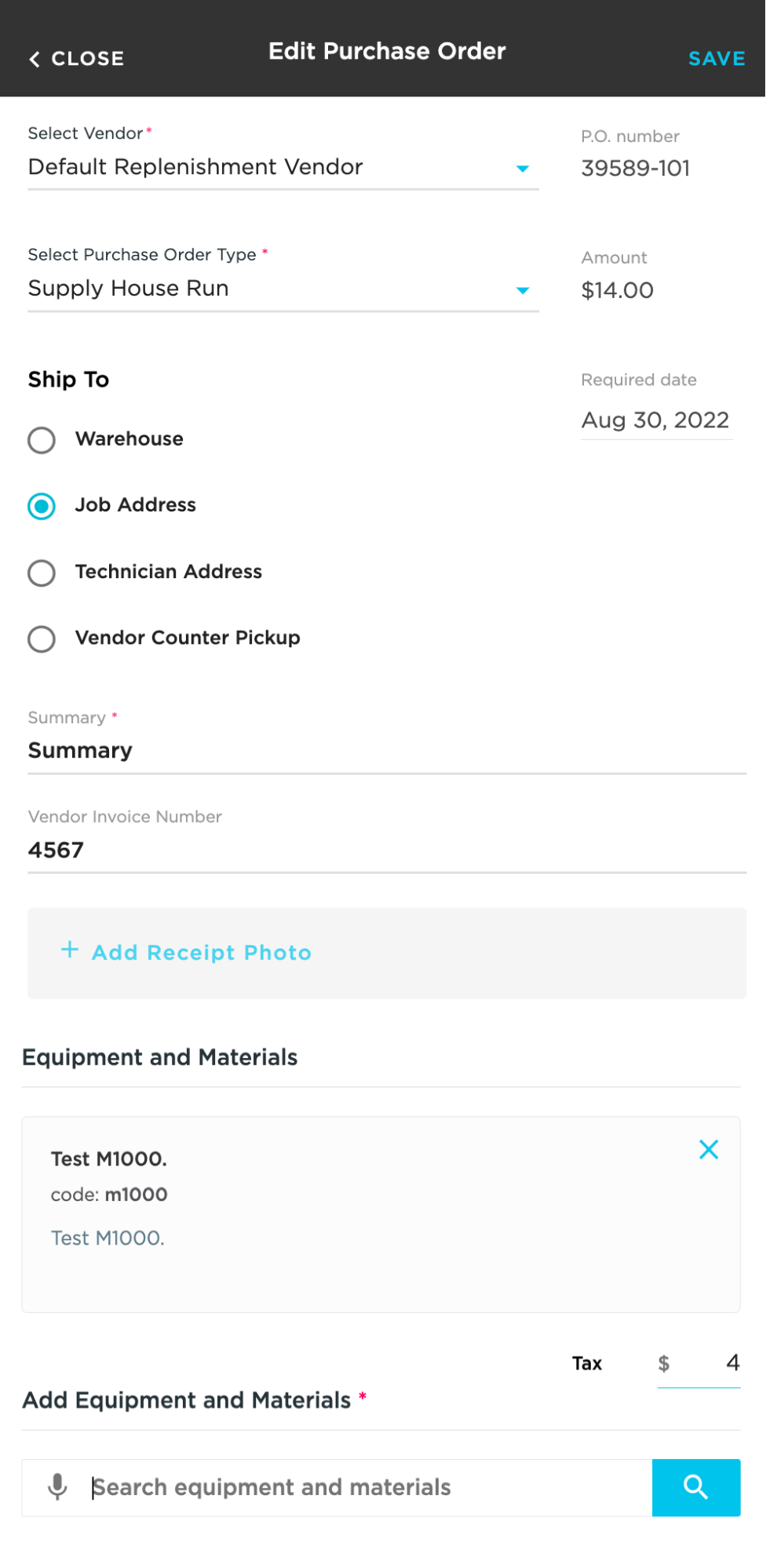Screen dimensions: 766x1568
Task: Change the required date Aug 30, 2022
Action: coord(655,420)
